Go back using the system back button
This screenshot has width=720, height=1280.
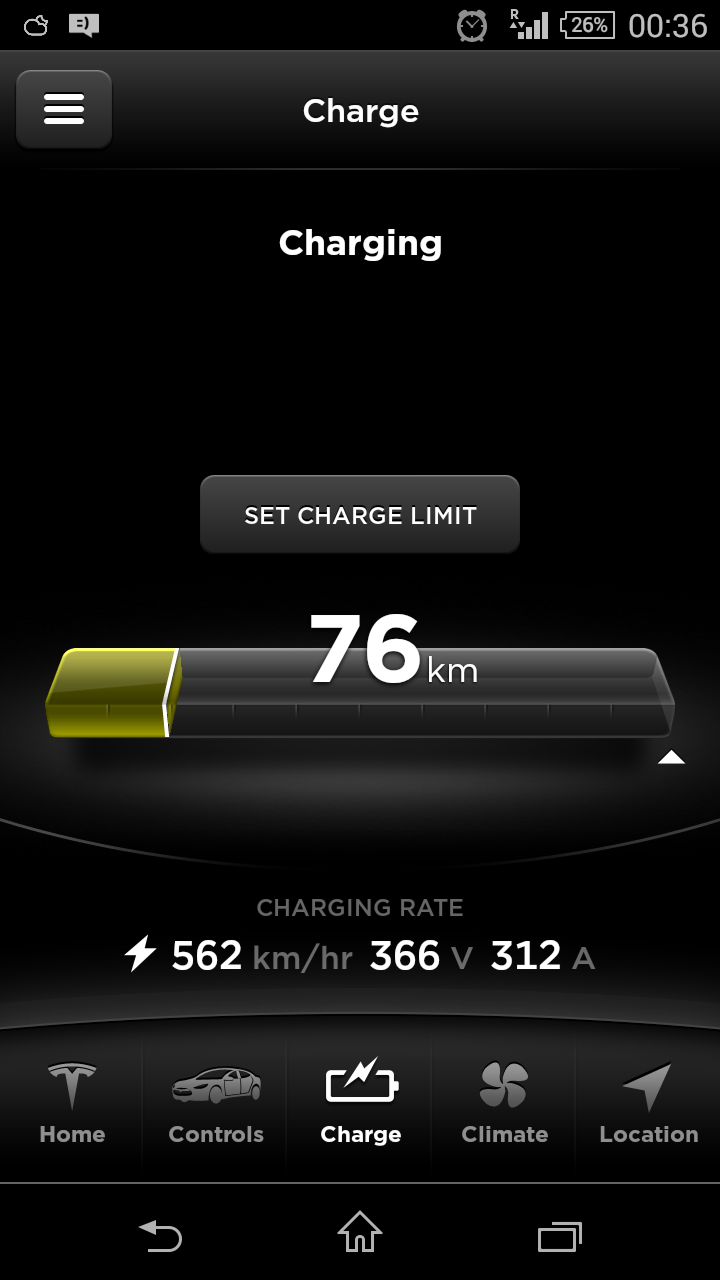point(160,1236)
